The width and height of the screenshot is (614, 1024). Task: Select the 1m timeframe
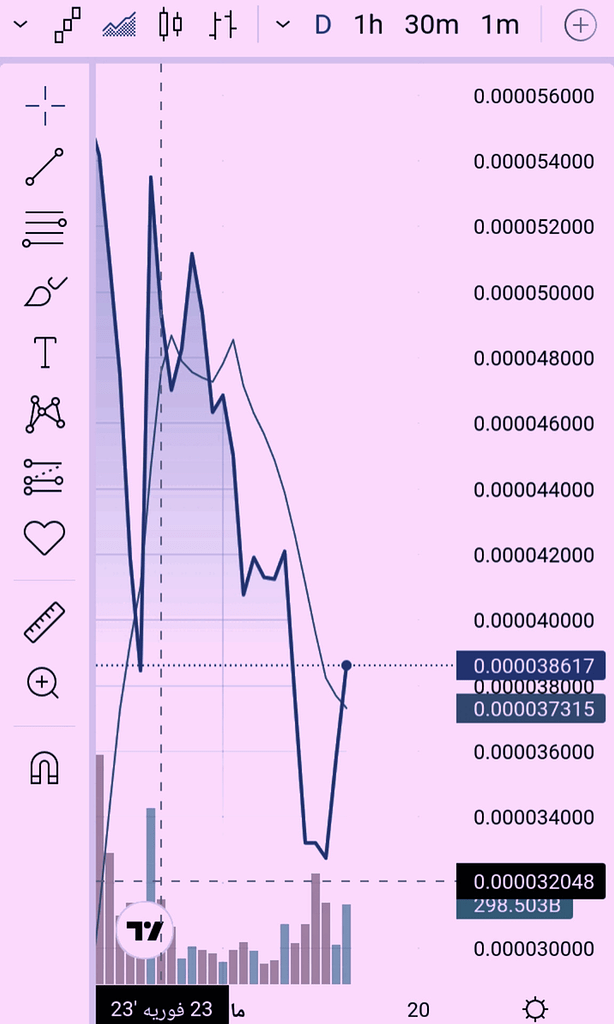point(500,25)
